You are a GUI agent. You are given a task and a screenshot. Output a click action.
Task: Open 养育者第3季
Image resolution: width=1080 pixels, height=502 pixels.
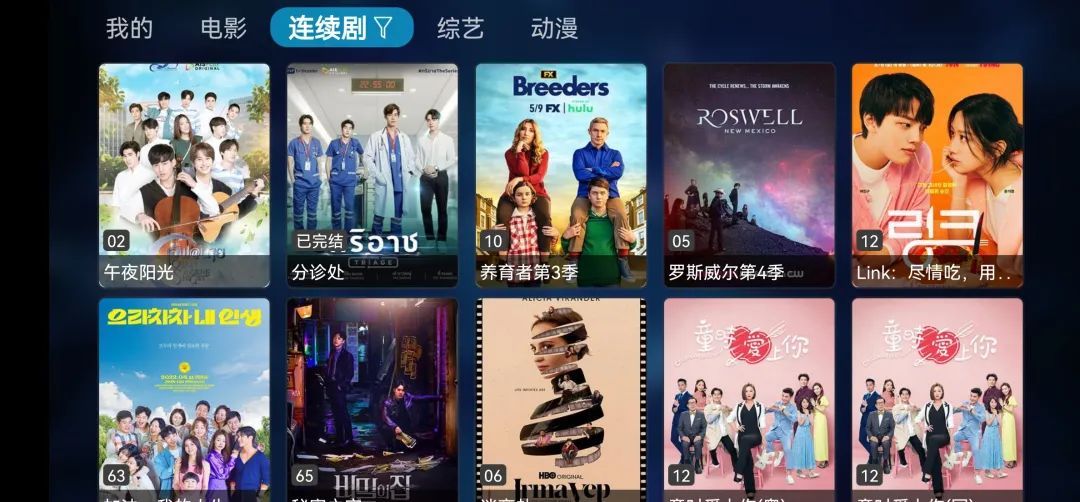coord(560,175)
